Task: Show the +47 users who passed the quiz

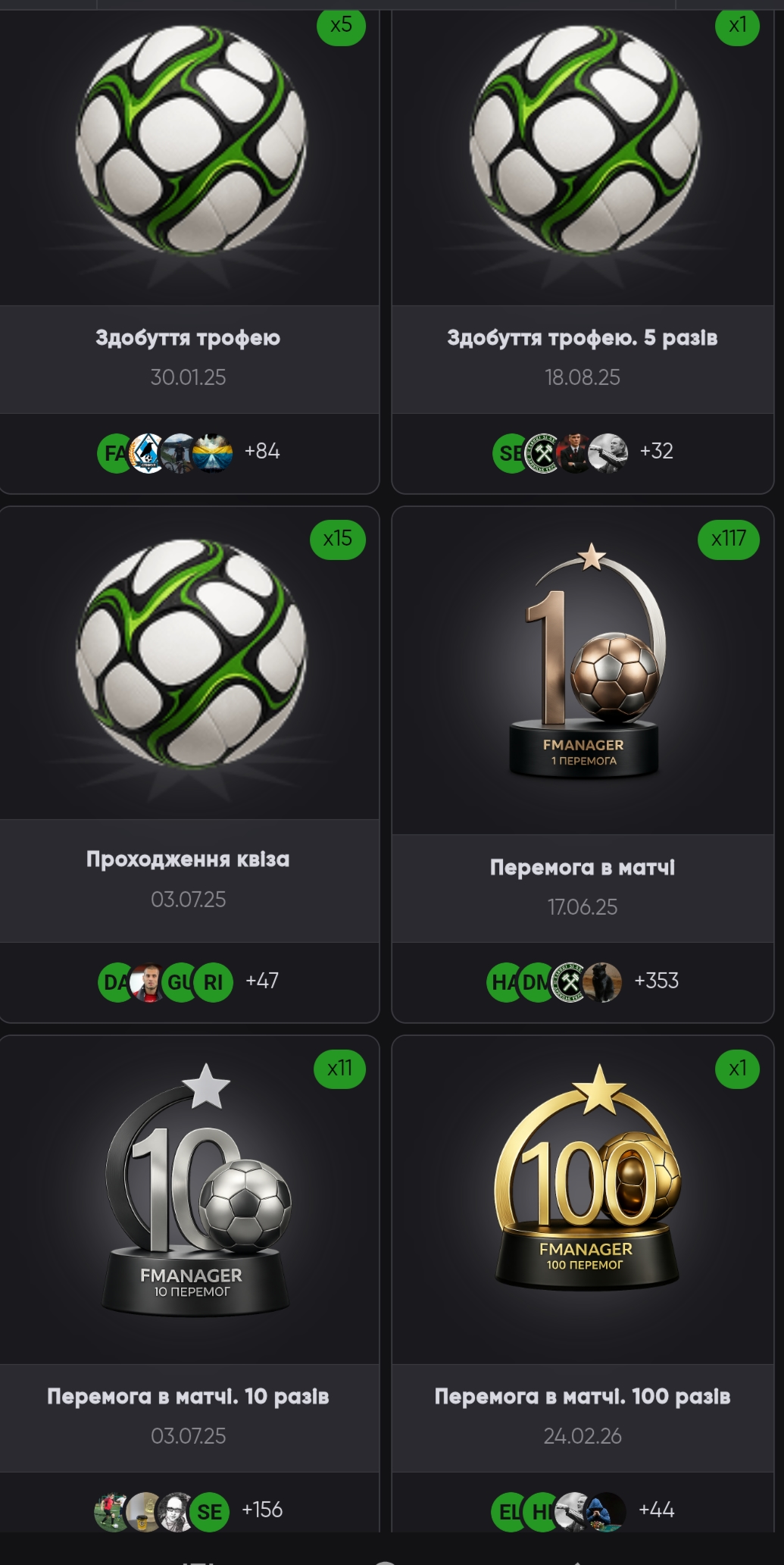Action: 262,981
